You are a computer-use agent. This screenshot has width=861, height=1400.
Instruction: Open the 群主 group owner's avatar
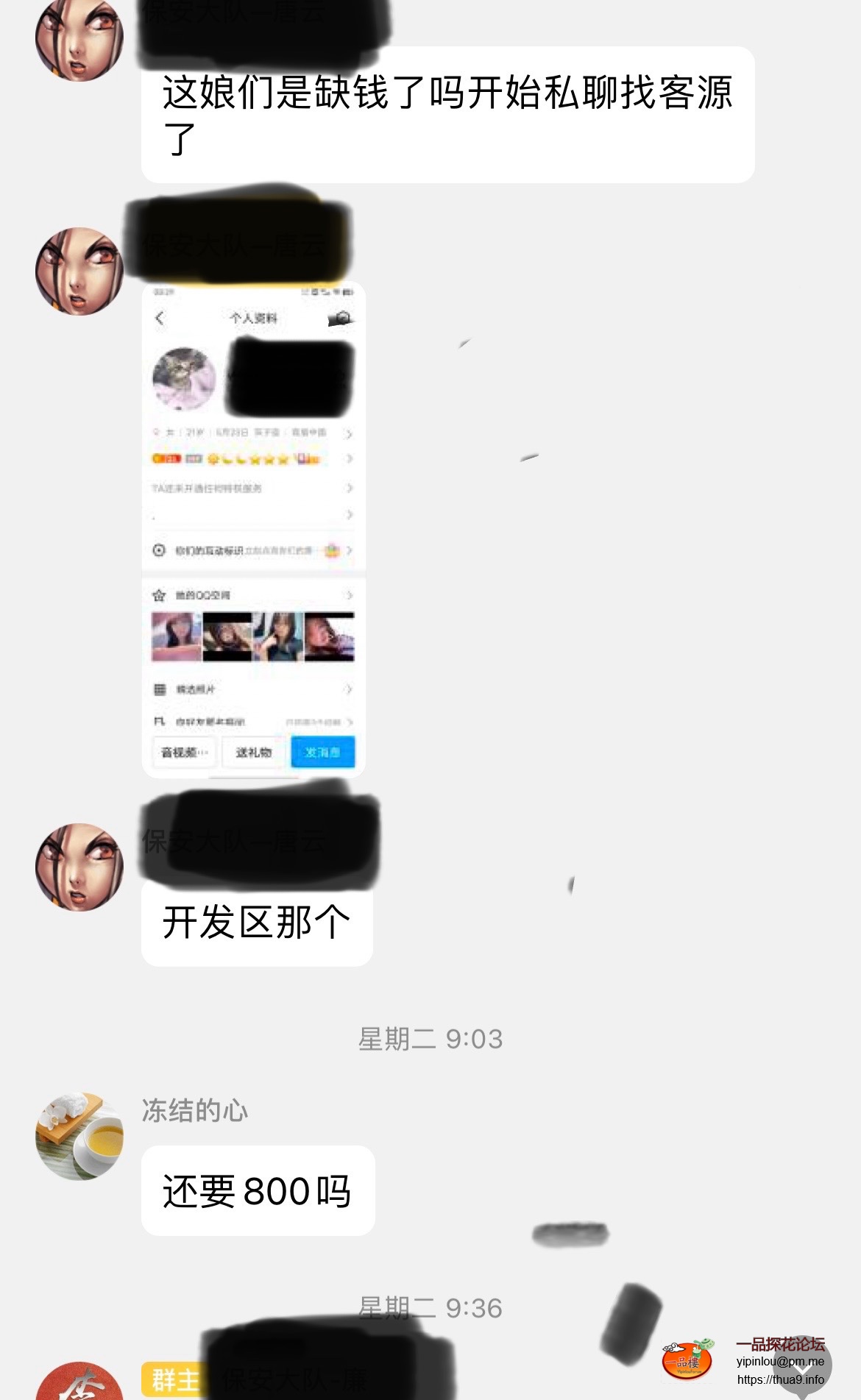[x=79, y=1383]
